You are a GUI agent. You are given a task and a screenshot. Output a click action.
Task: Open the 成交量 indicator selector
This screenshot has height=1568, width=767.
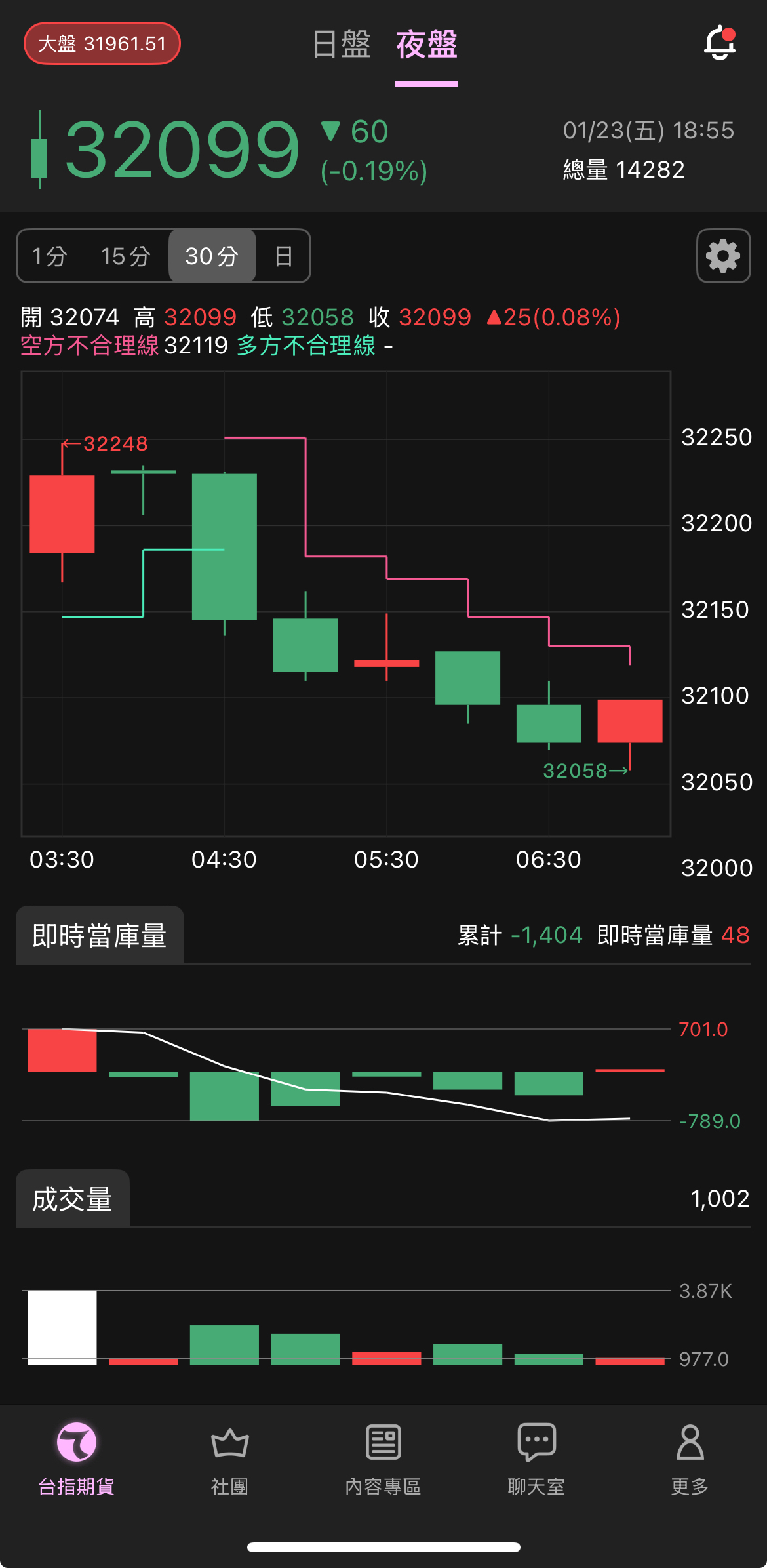[73, 1199]
